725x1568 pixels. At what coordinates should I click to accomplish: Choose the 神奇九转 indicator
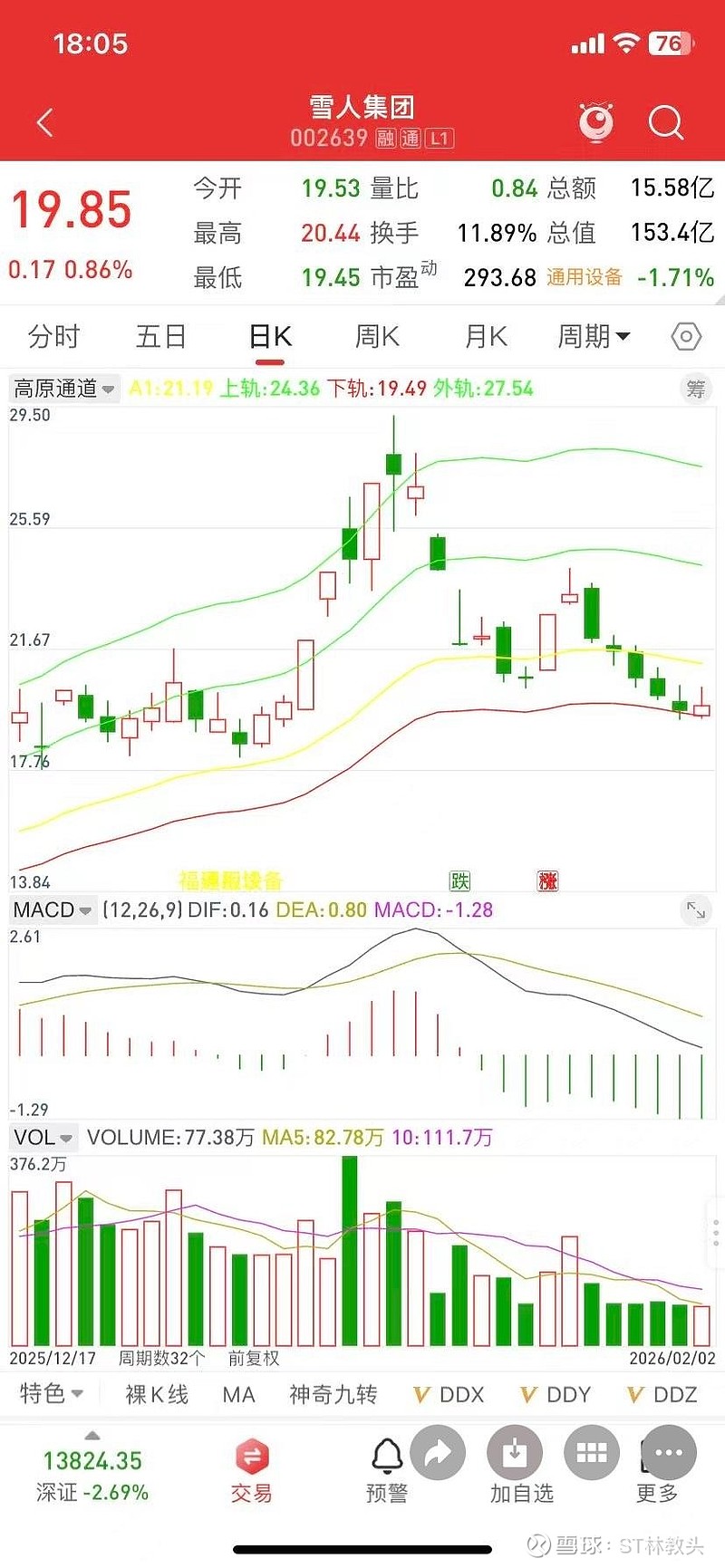point(333,1394)
